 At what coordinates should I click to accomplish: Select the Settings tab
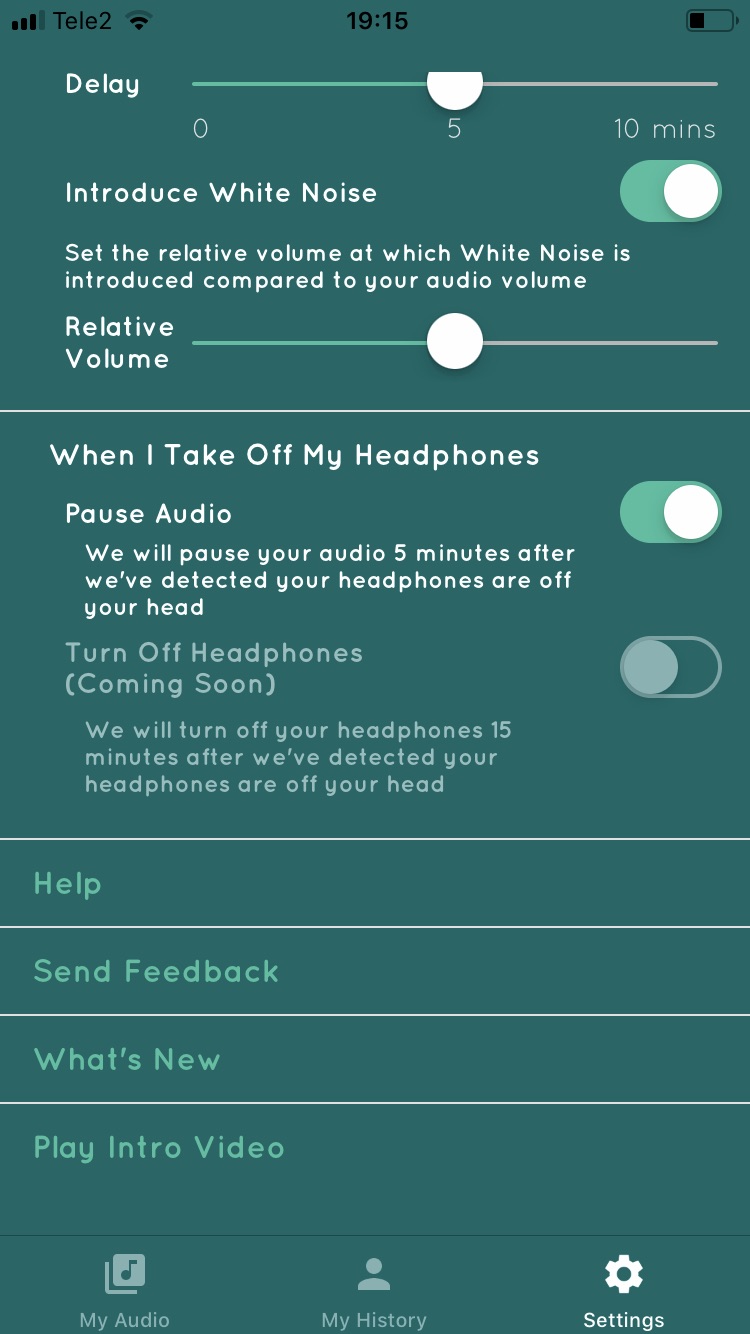coord(624,1290)
